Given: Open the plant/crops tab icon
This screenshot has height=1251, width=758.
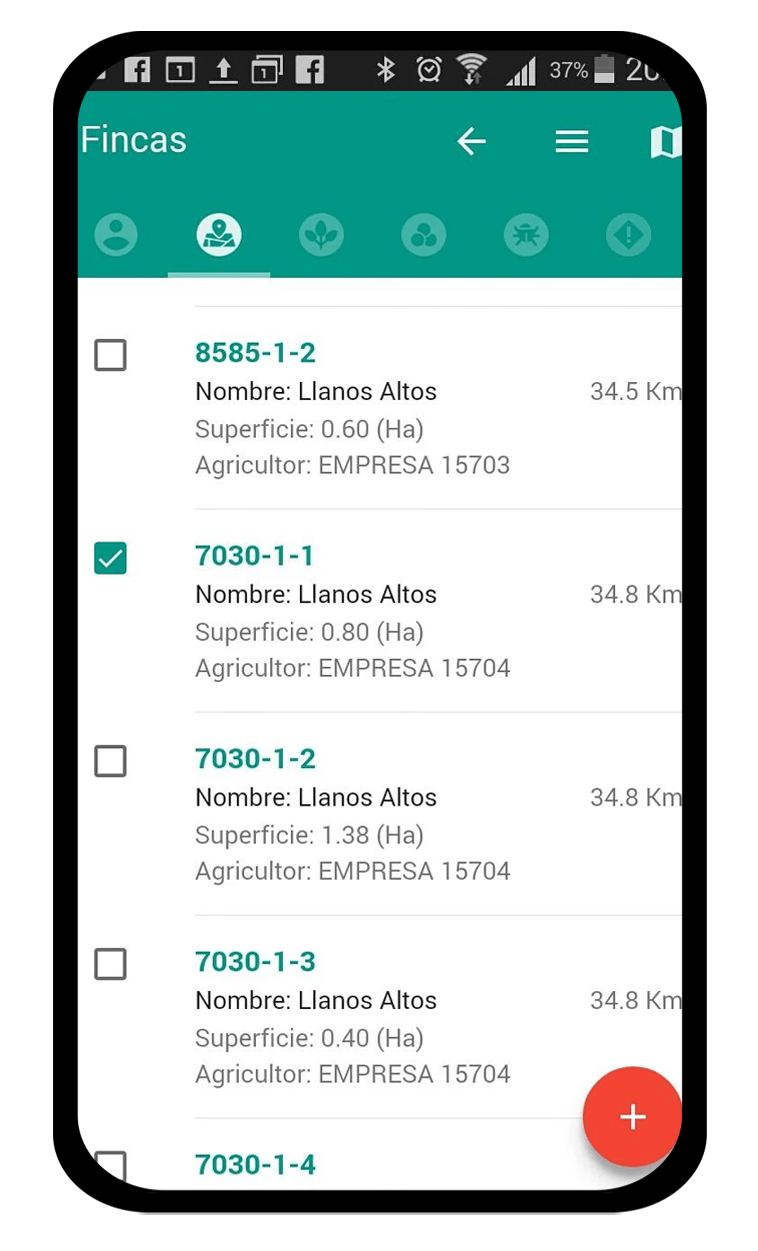Looking at the screenshot, I should (x=321, y=234).
